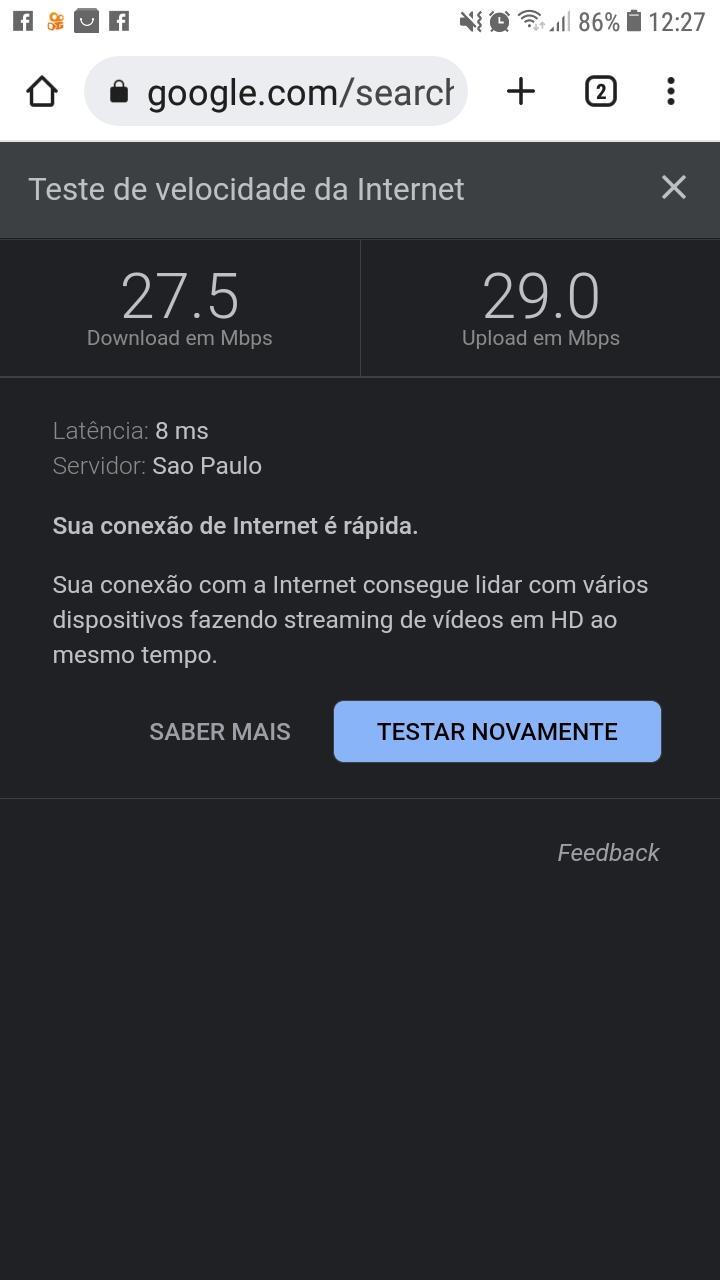Tap the browser home icon

pos(42,92)
